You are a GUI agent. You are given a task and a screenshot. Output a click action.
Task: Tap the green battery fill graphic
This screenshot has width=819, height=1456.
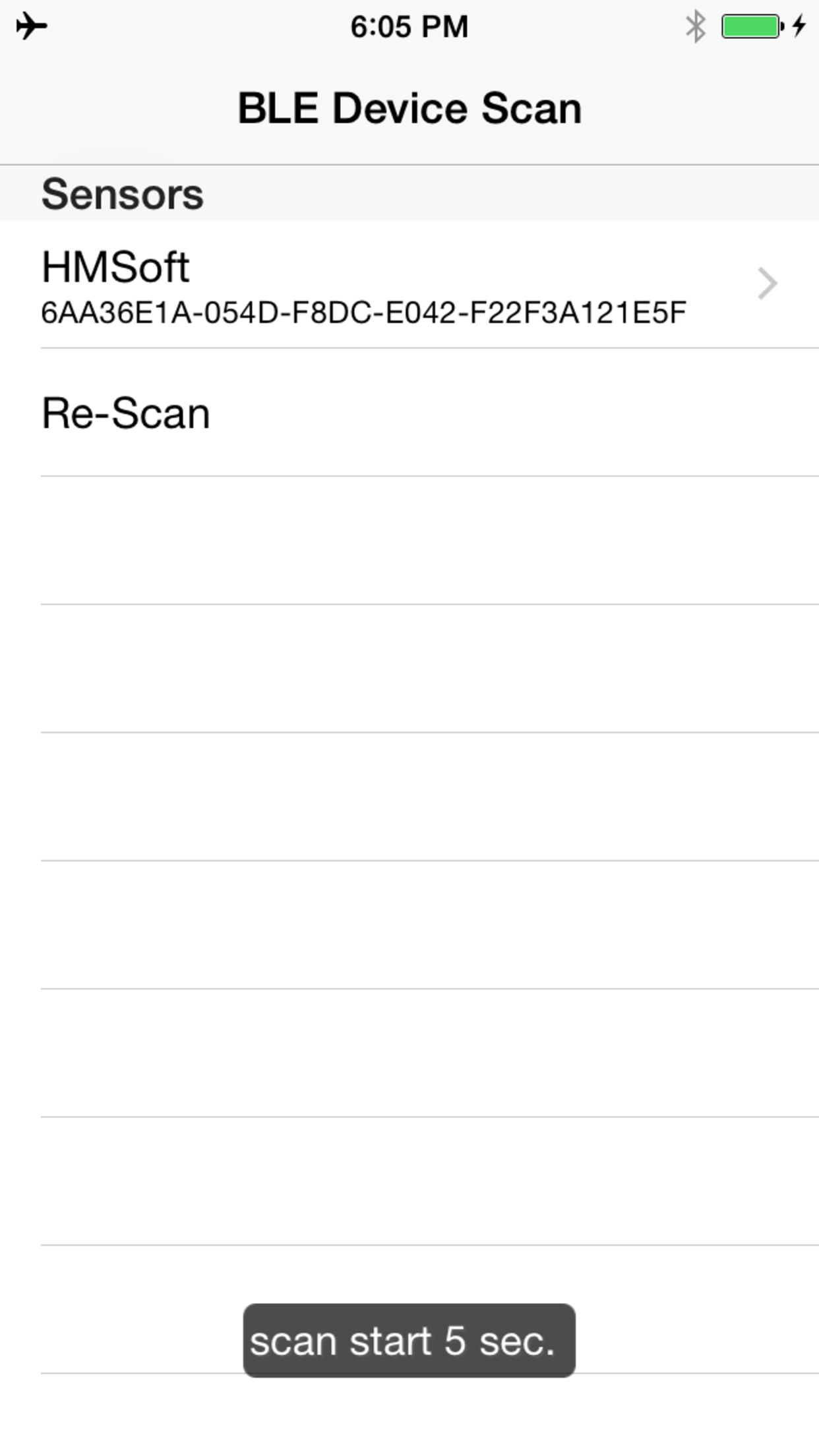748,26
